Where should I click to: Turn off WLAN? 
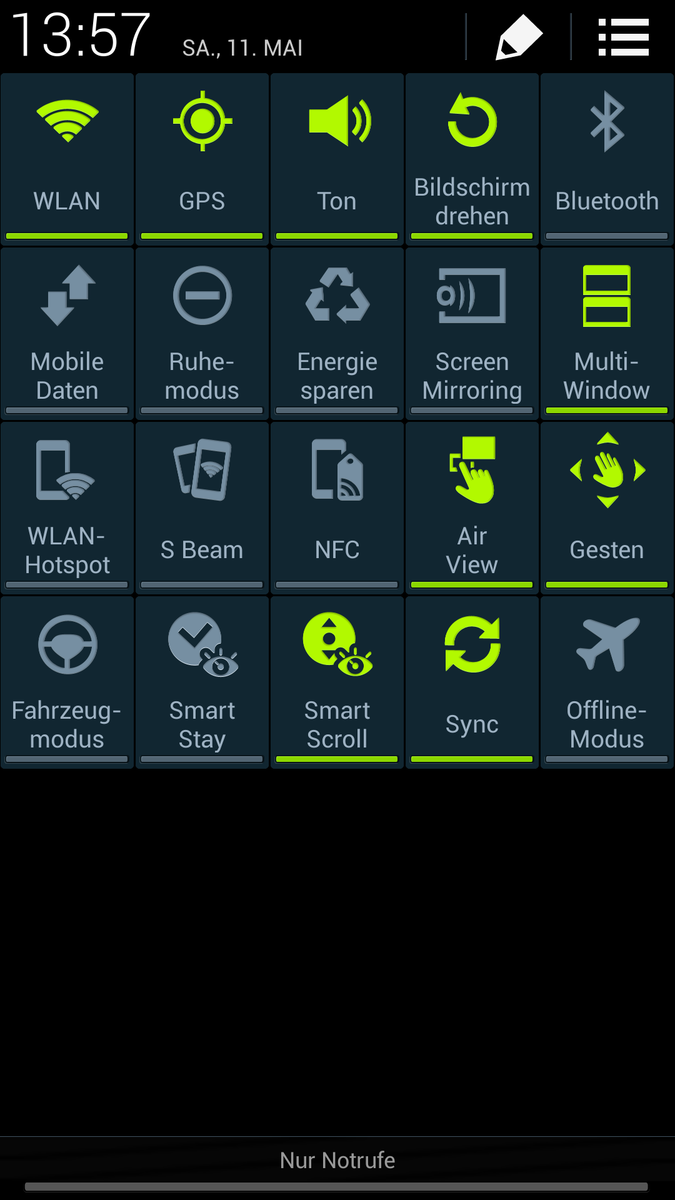(67, 158)
